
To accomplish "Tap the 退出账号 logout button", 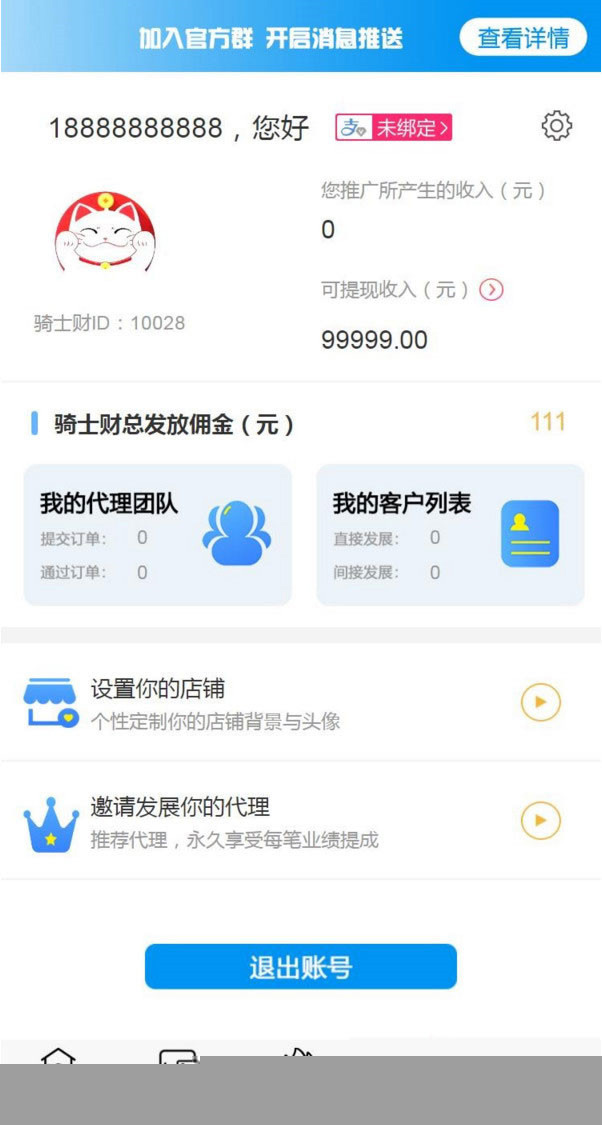I will [301, 967].
